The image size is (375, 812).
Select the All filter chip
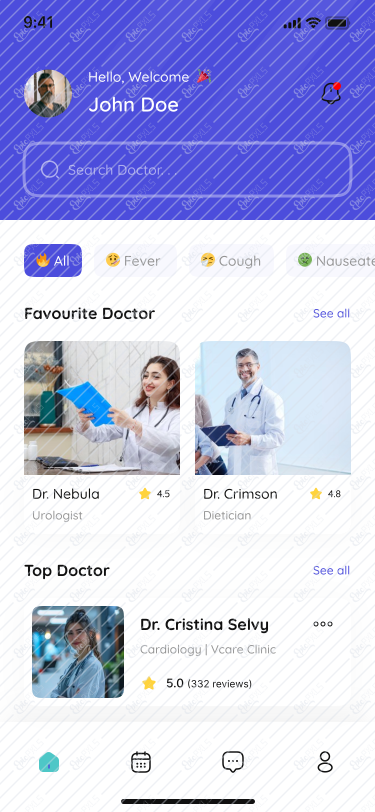[53, 260]
